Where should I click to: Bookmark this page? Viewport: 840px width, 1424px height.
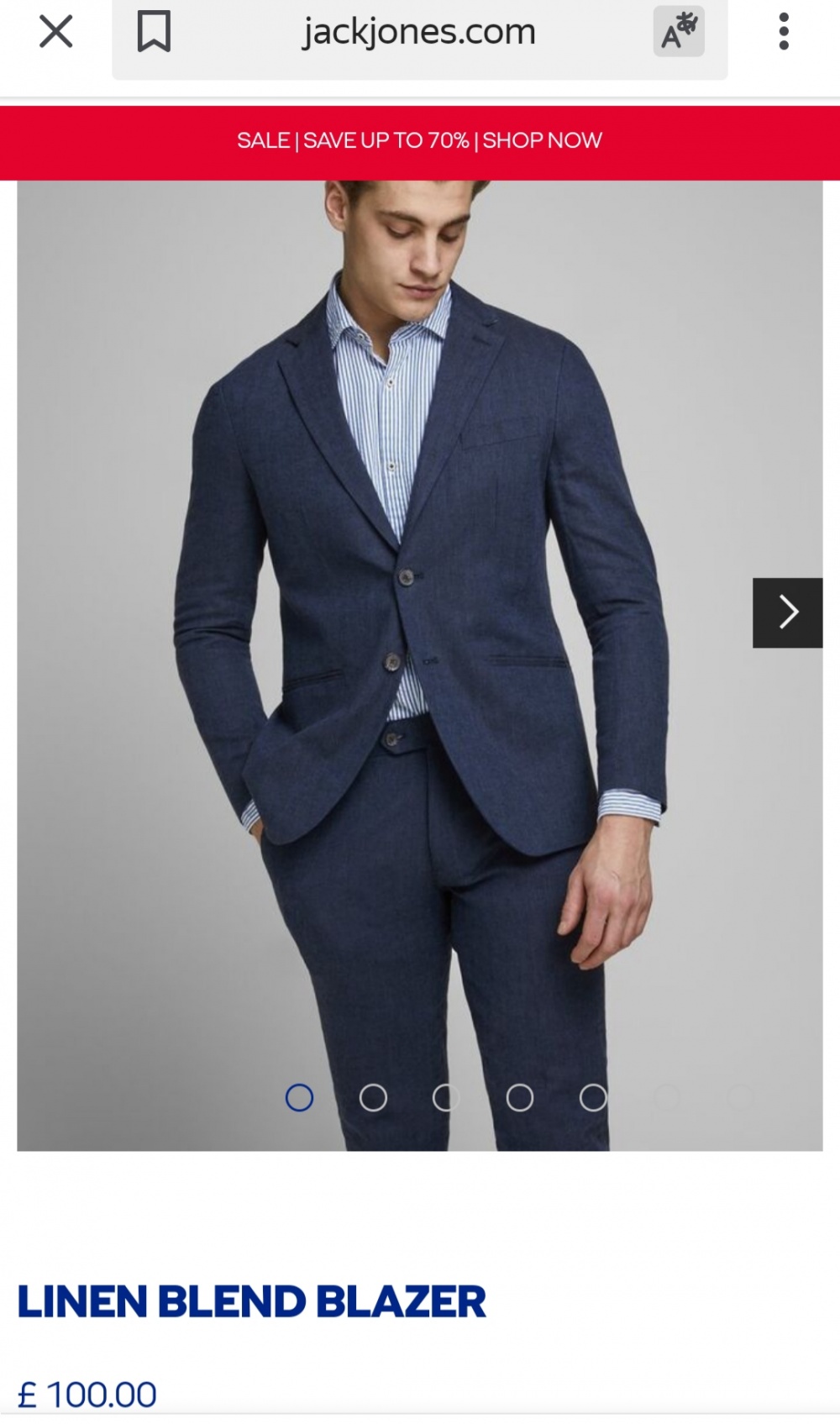(x=154, y=32)
